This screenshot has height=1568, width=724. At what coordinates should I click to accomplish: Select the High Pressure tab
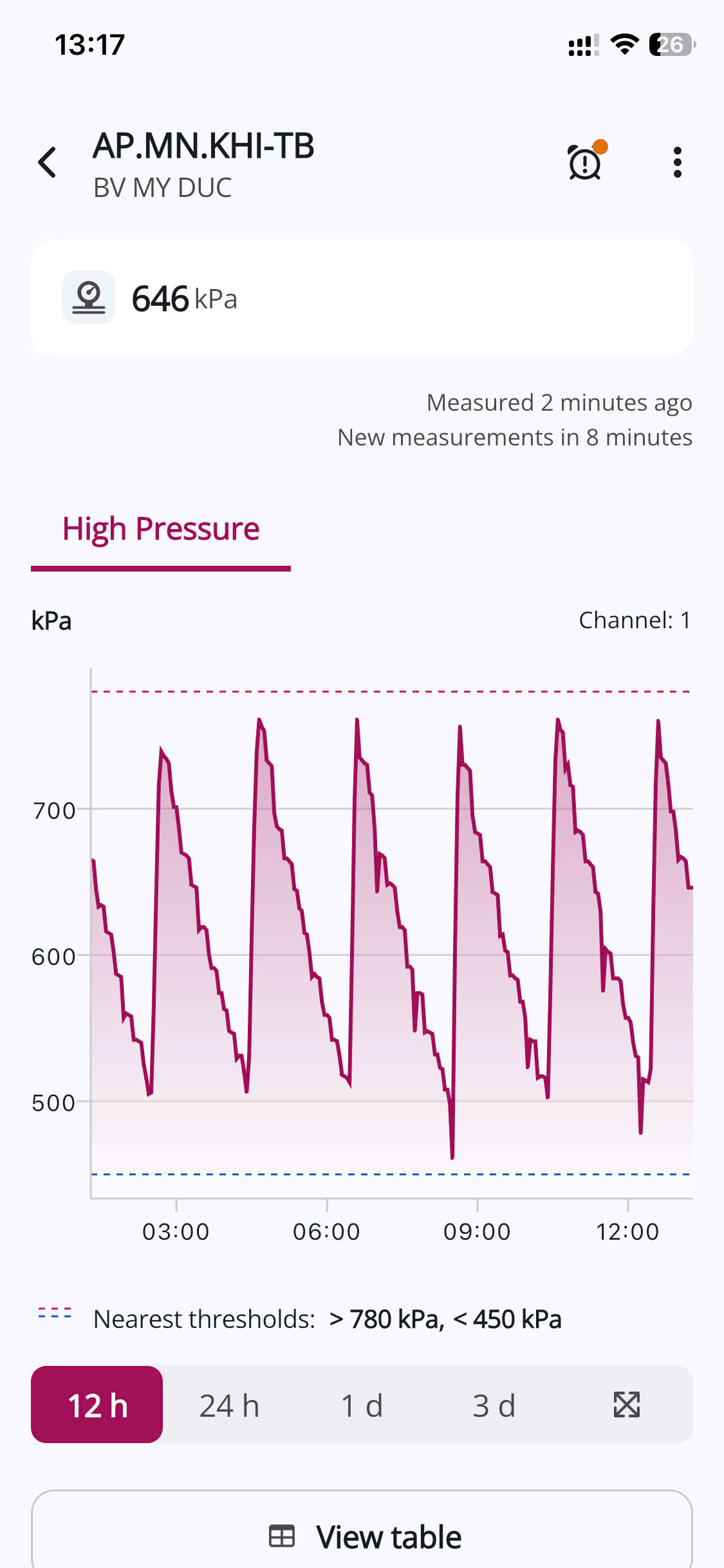coord(161,530)
